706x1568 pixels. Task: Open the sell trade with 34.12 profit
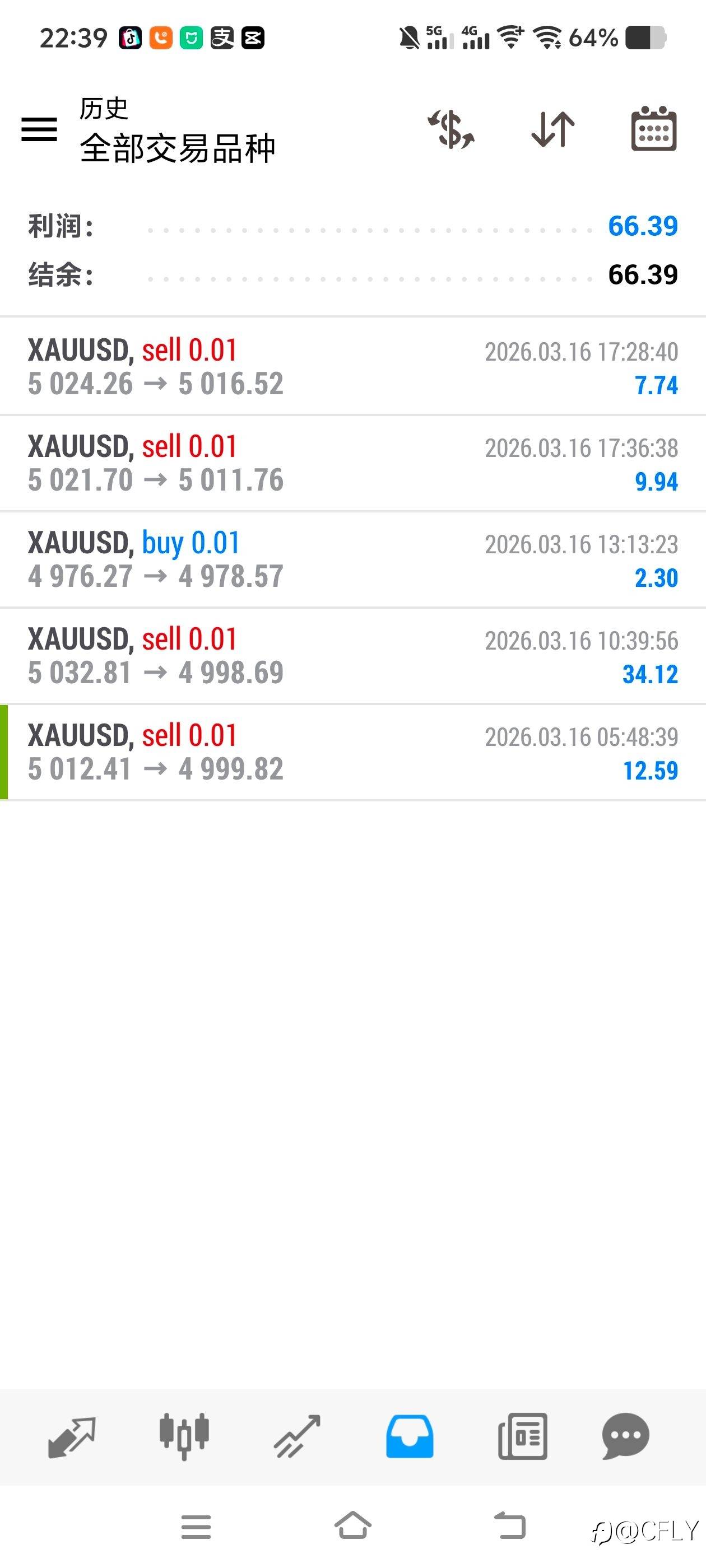352,656
